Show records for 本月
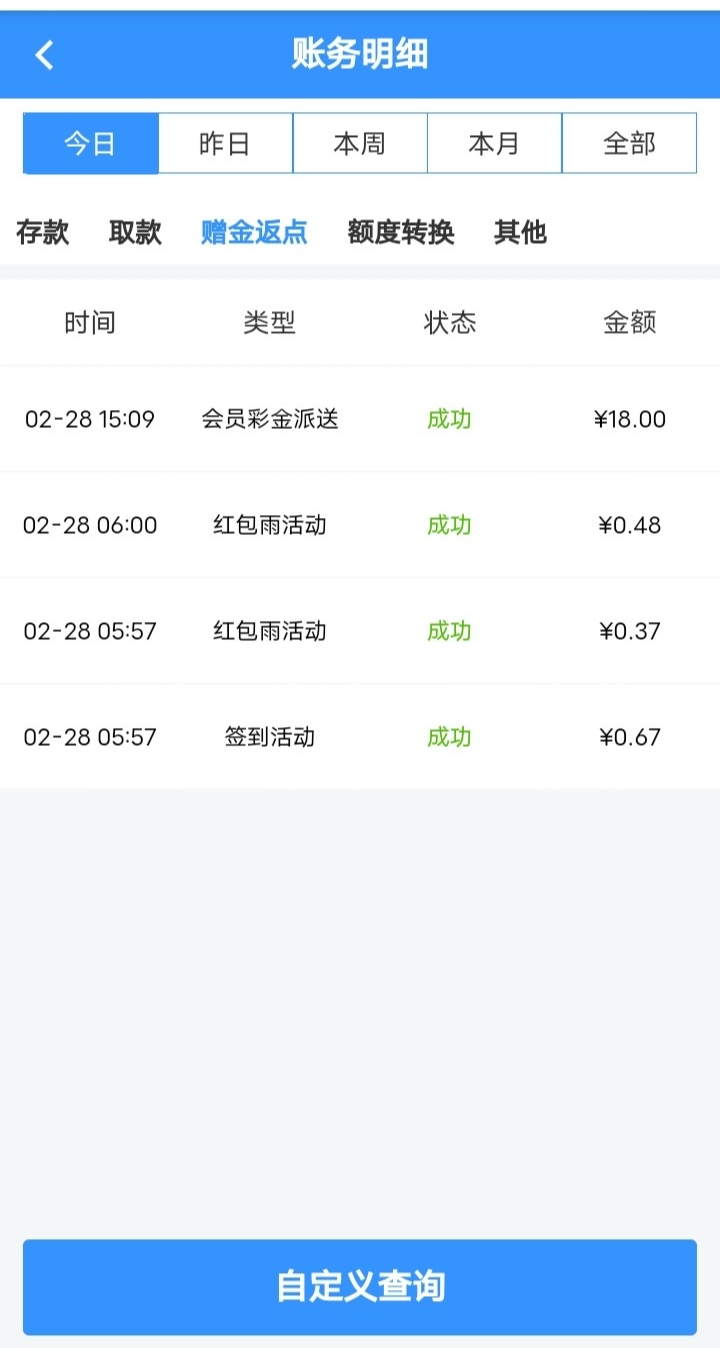 click(494, 144)
